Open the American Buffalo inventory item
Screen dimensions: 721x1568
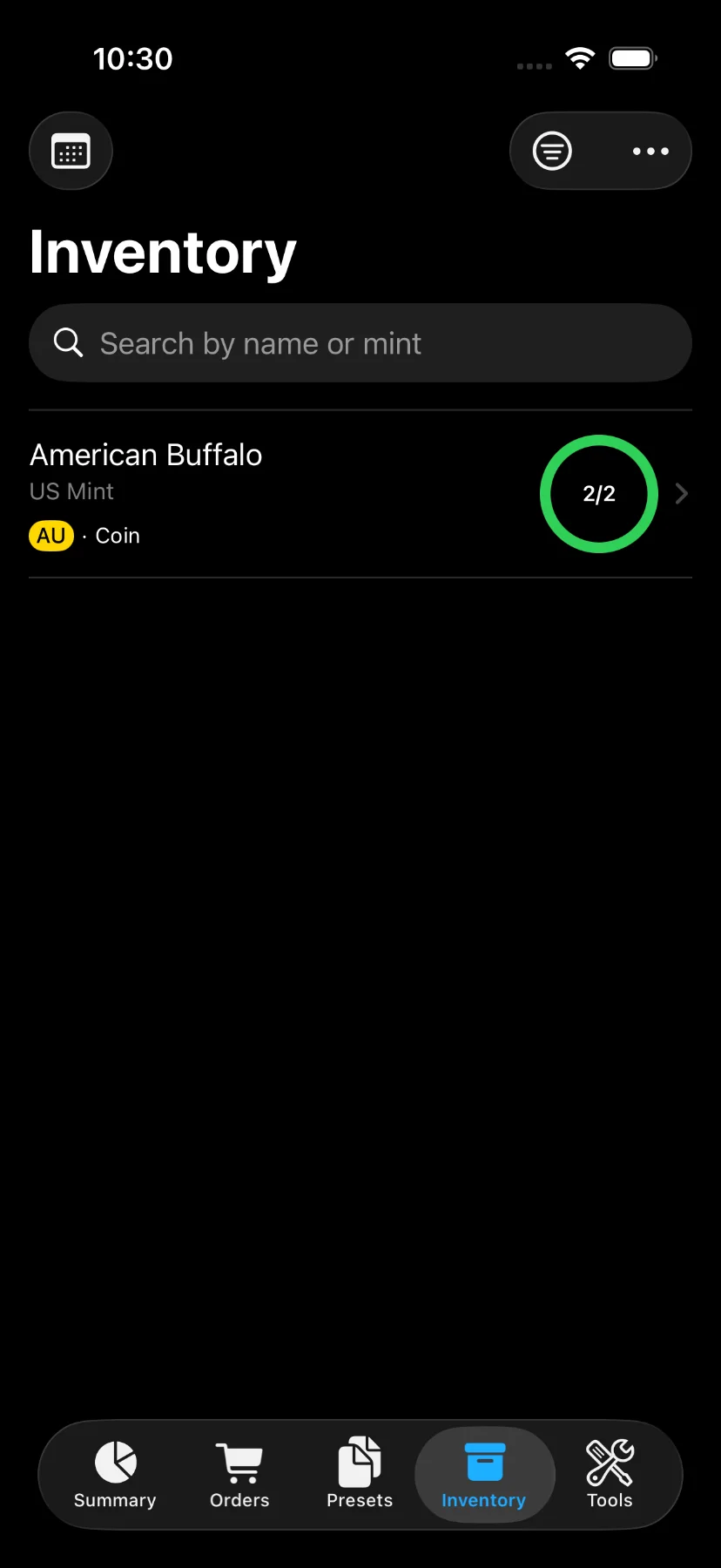coord(360,494)
